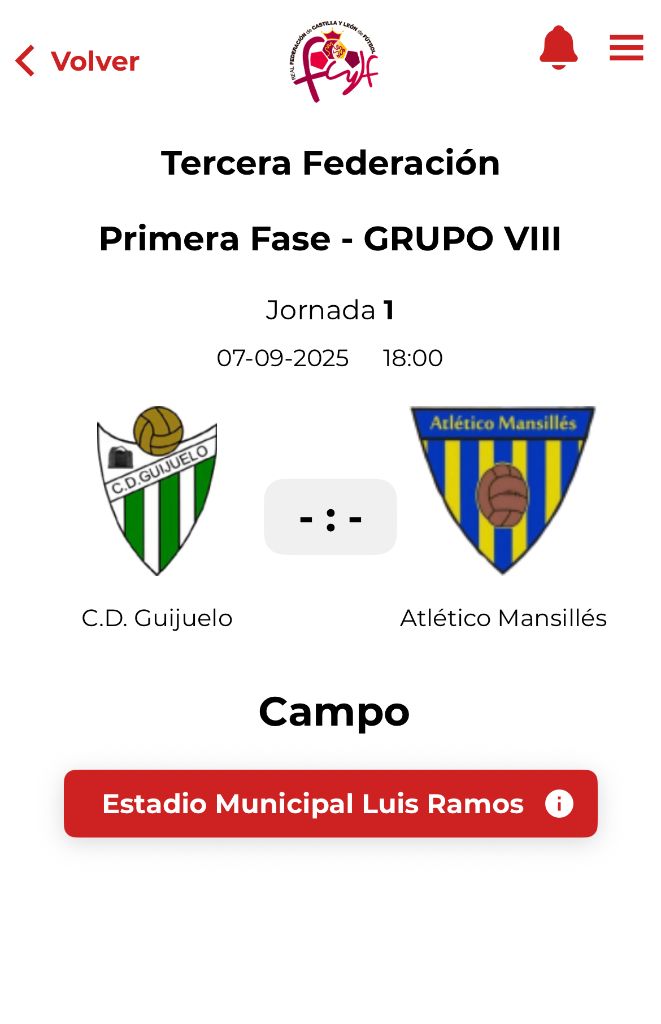Open the hamburger menu
Image resolution: width=661 pixels, height=1024 pixels.
626,47
